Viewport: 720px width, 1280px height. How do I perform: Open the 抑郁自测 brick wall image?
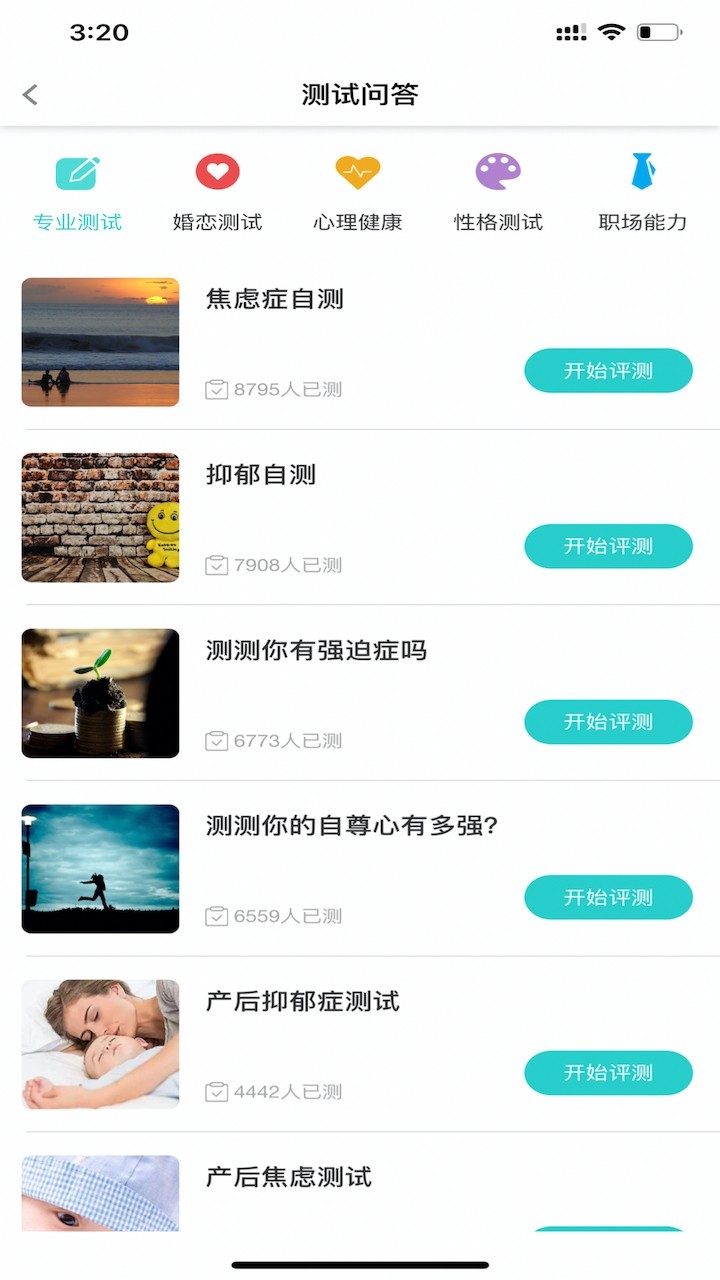click(x=100, y=517)
